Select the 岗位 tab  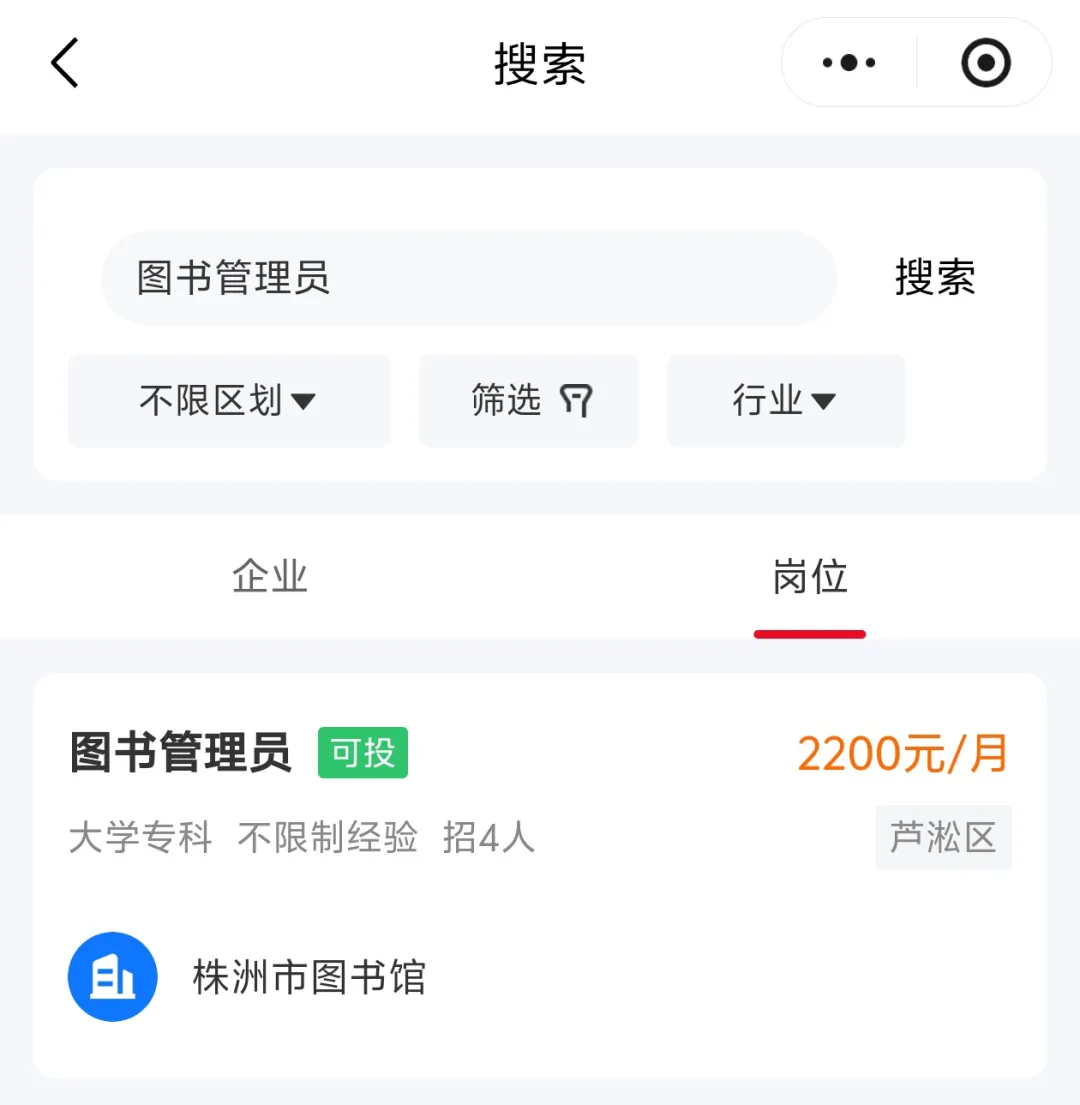click(810, 577)
